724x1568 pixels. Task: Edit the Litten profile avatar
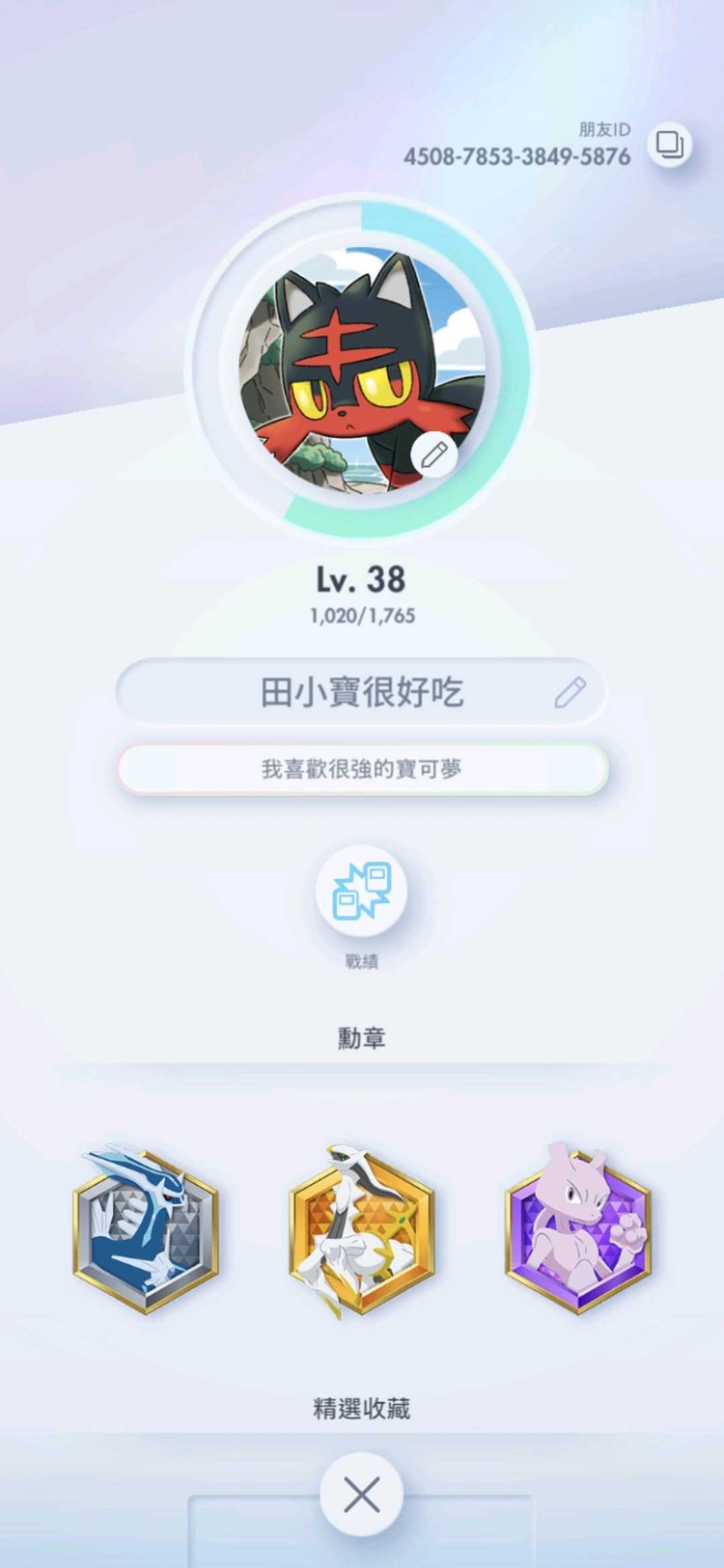(x=433, y=454)
